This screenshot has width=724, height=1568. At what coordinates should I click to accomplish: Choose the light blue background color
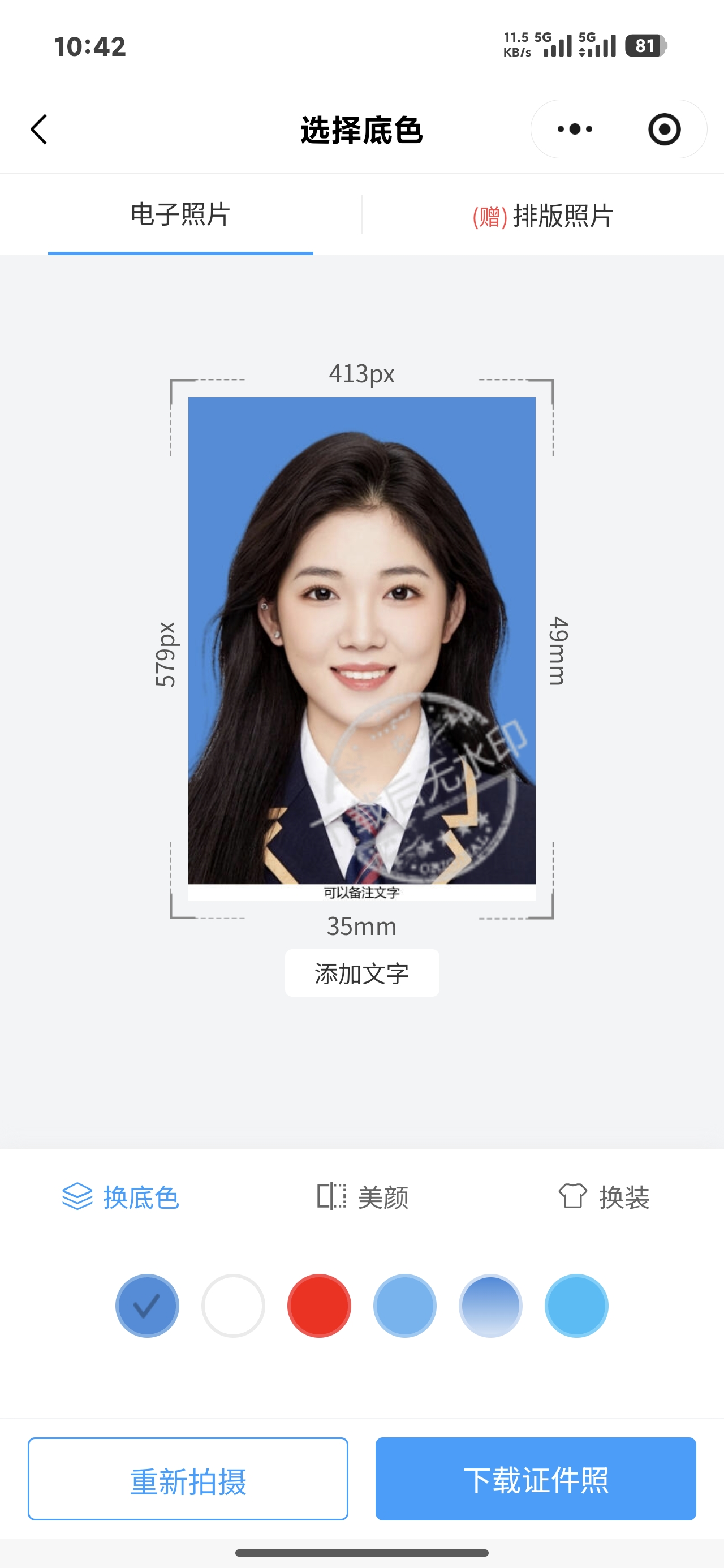[x=405, y=1305]
